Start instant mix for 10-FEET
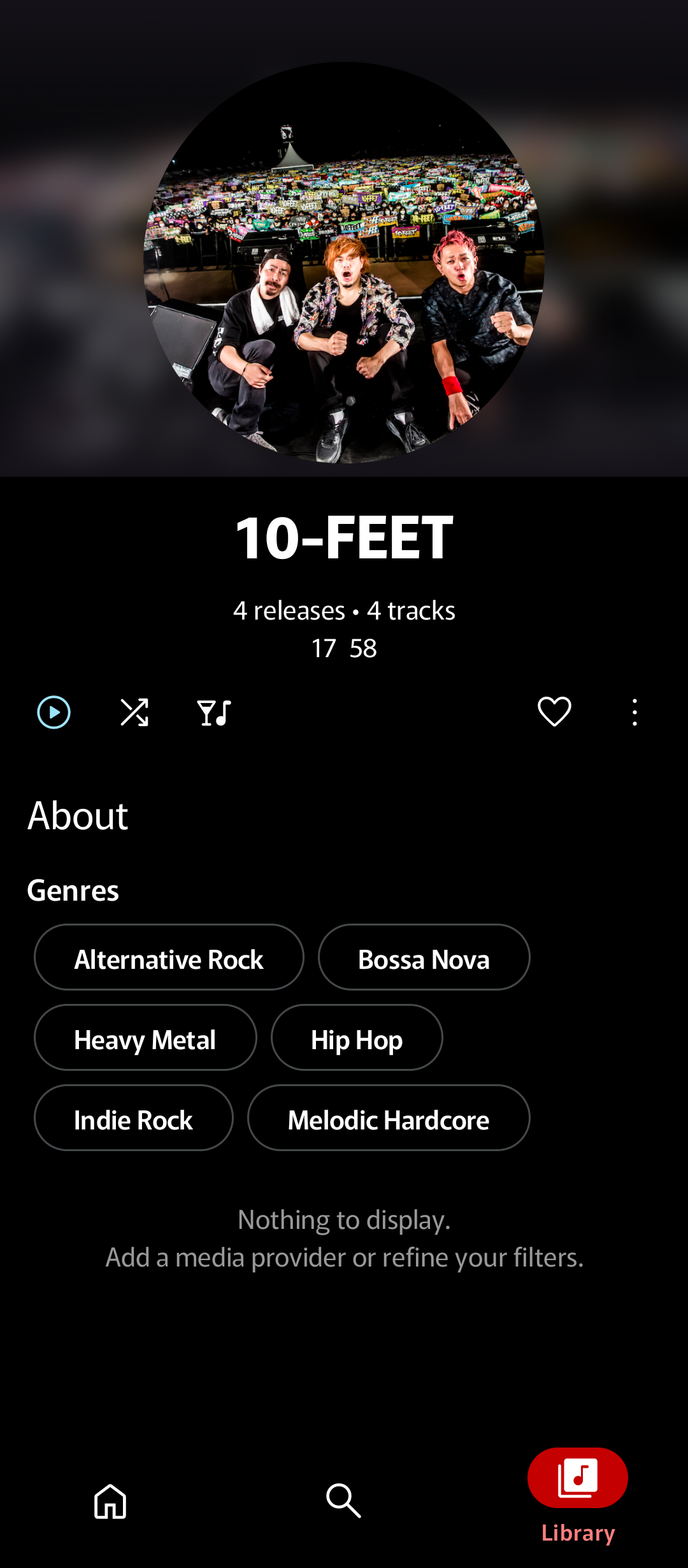This screenshot has width=688, height=1568. (x=214, y=712)
